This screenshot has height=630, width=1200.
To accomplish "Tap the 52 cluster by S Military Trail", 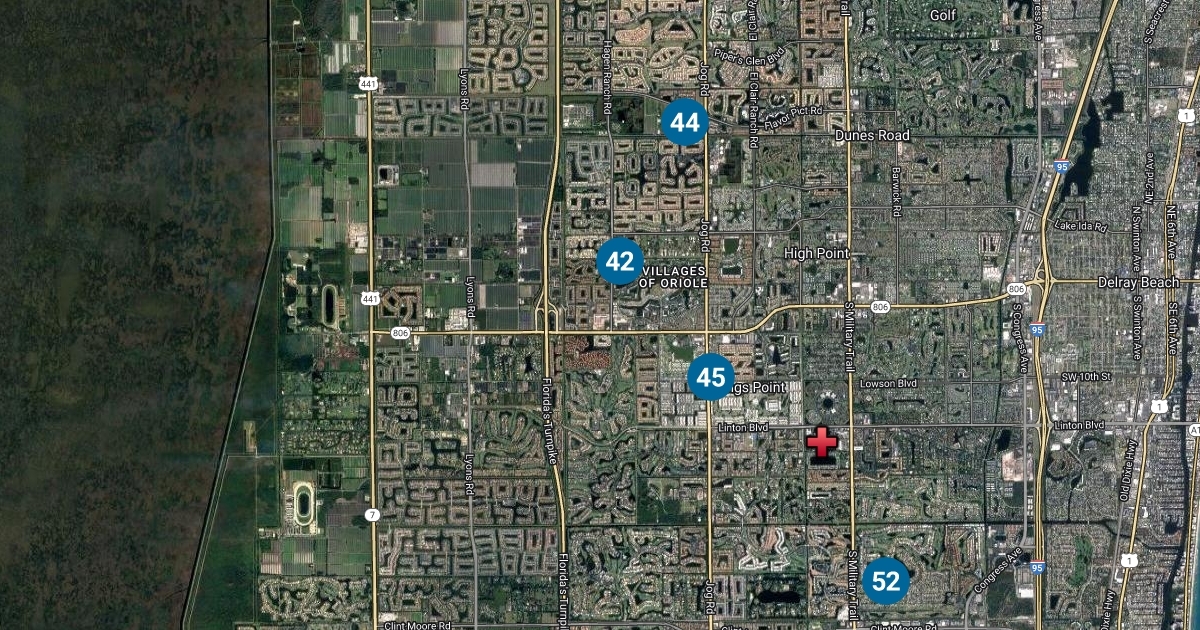I will (x=886, y=580).
